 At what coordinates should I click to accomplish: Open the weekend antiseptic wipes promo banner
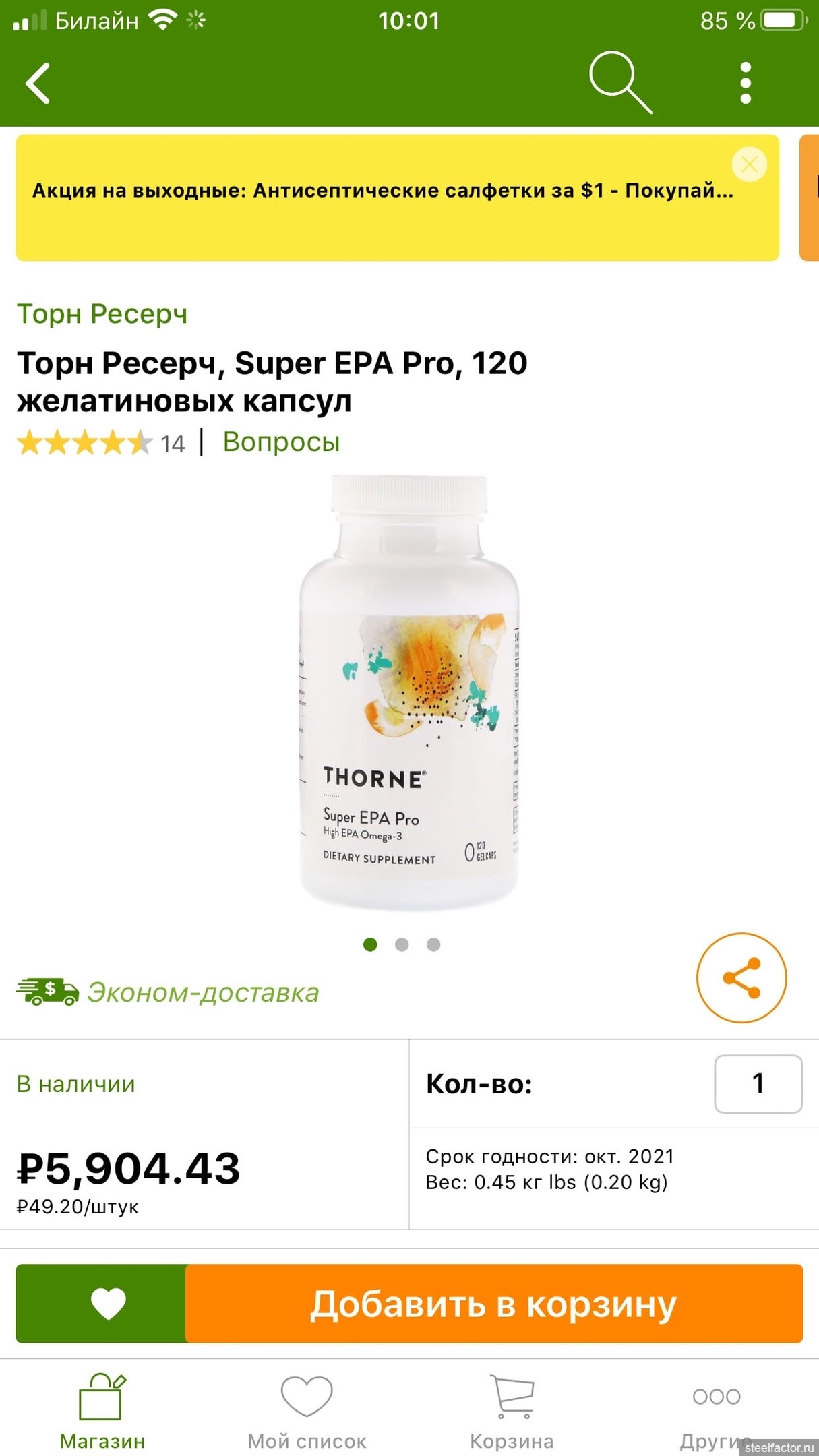click(x=383, y=191)
